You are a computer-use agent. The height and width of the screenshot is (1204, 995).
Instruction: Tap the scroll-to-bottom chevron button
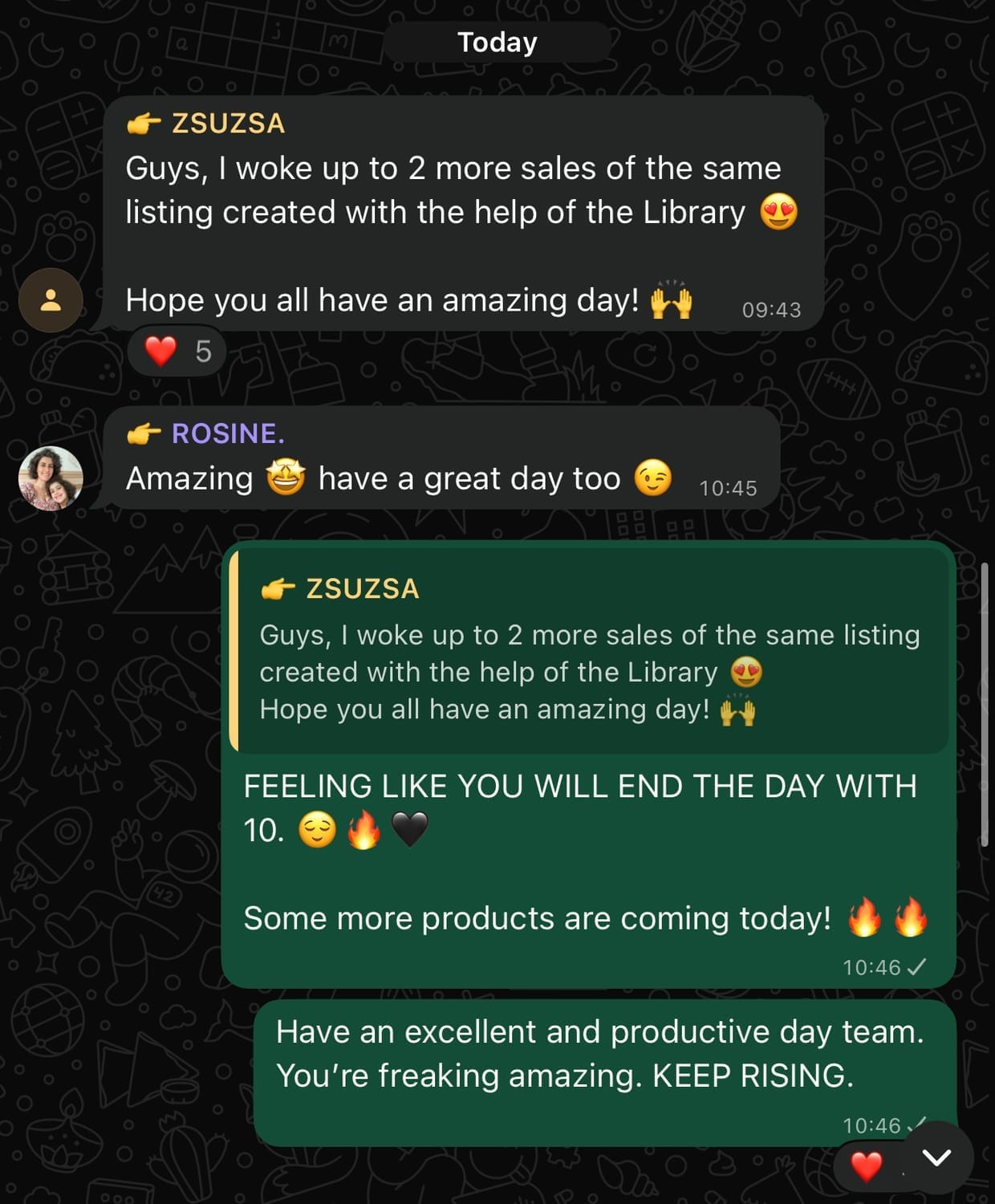936,1157
